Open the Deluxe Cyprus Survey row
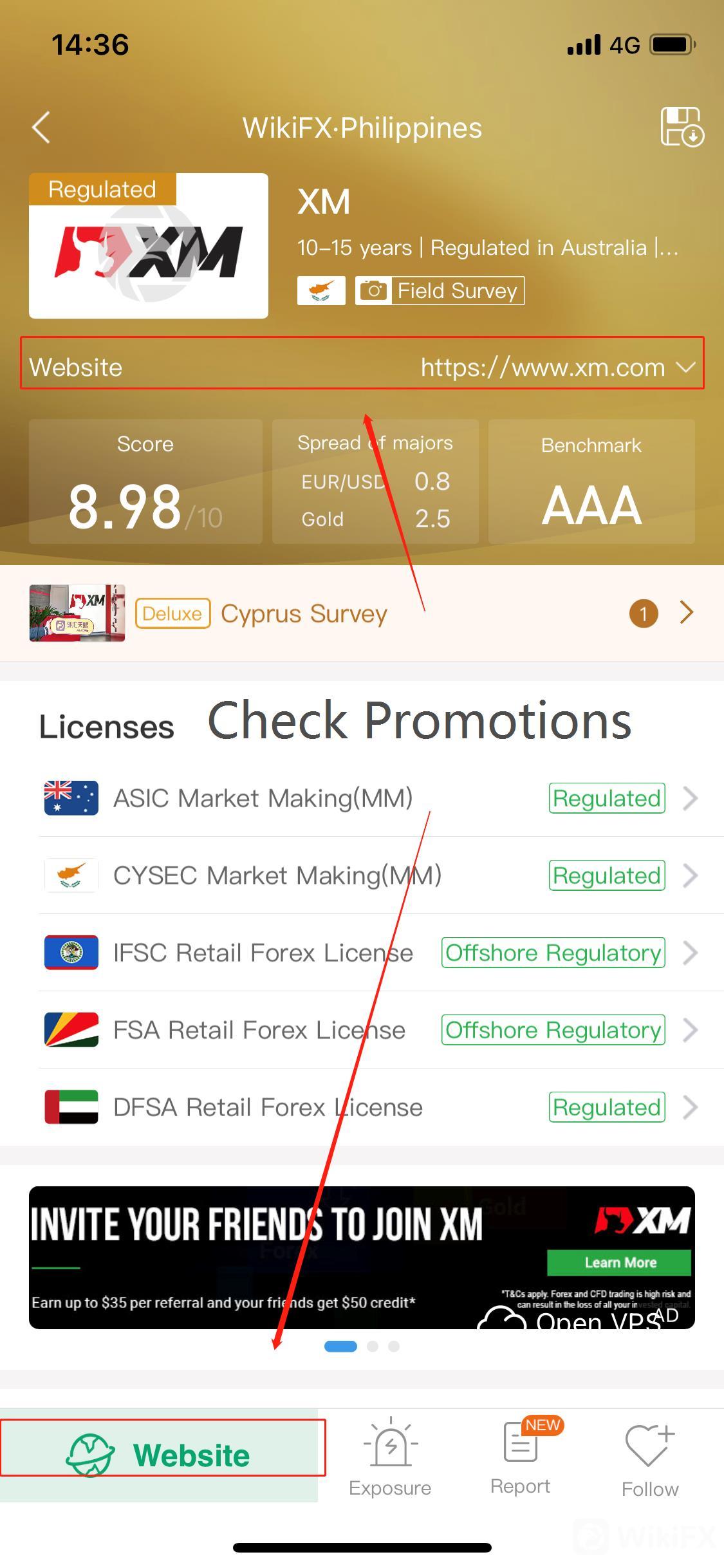The width and height of the screenshot is (724, 1568). pyautogui.click(x=362, y=613)
